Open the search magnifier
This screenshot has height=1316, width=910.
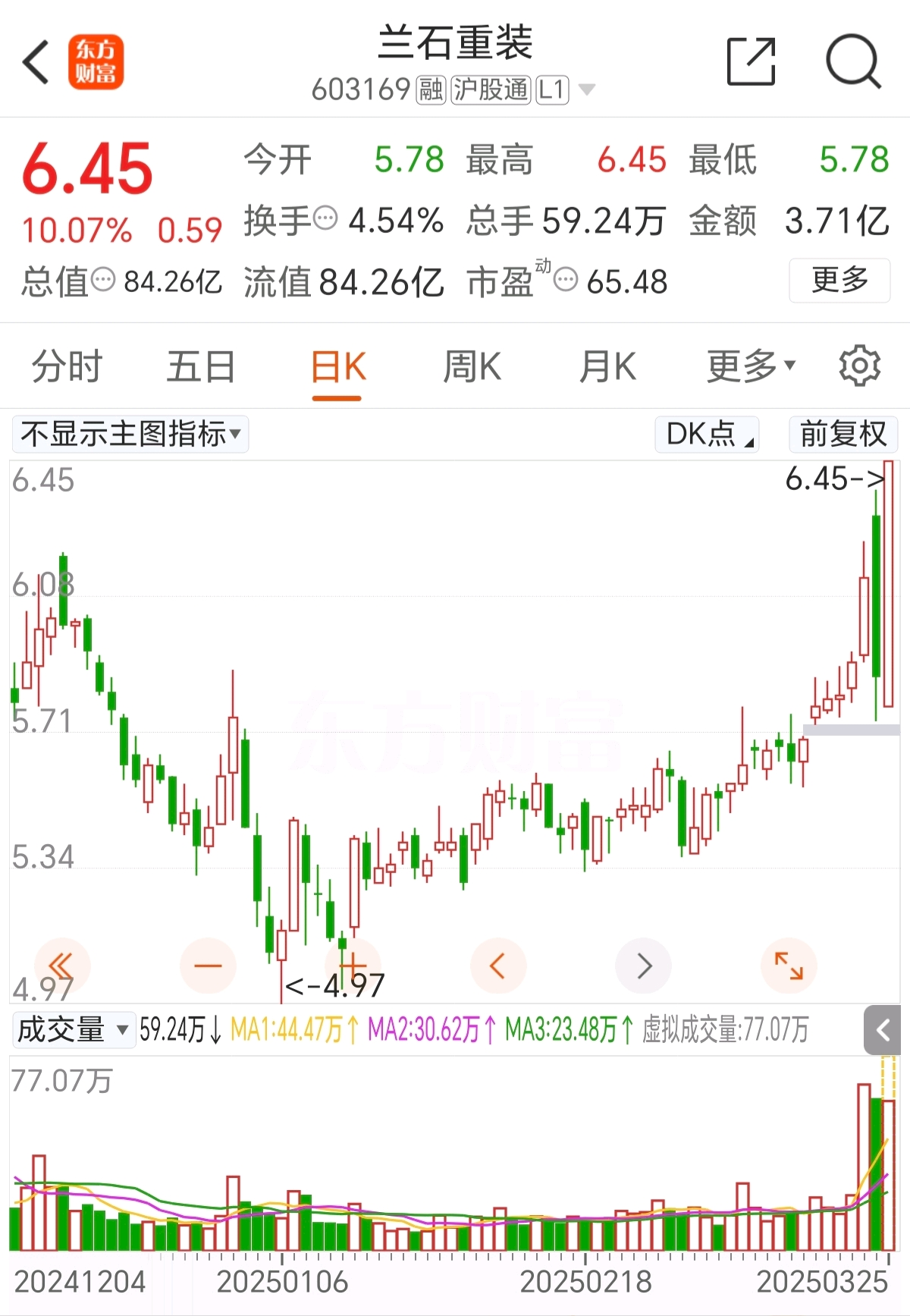853,61
